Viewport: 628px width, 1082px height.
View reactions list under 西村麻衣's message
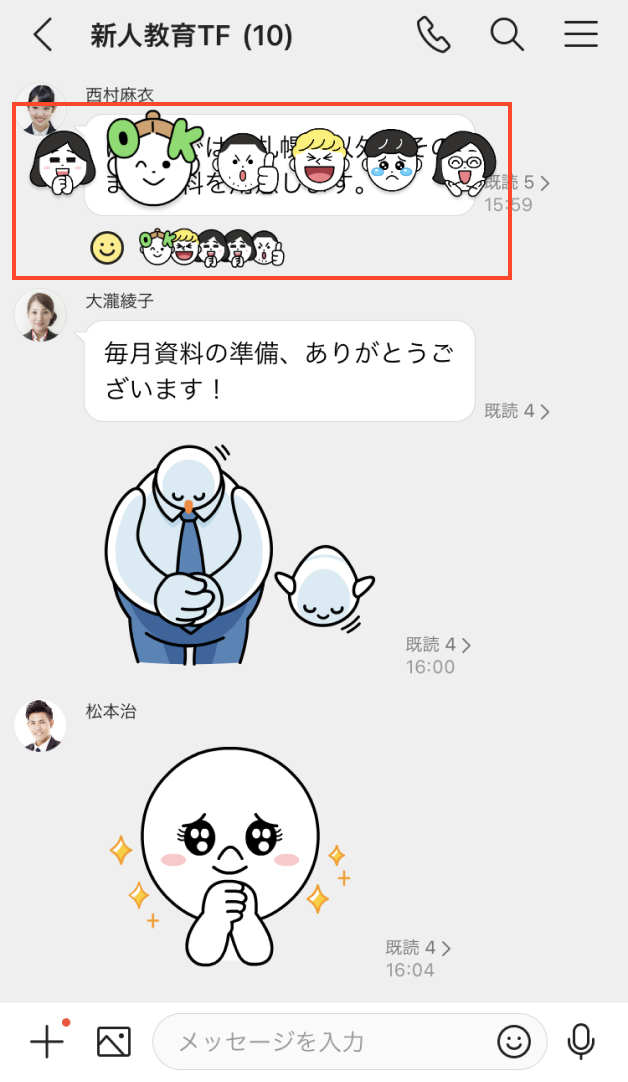(x=212, y=246)
